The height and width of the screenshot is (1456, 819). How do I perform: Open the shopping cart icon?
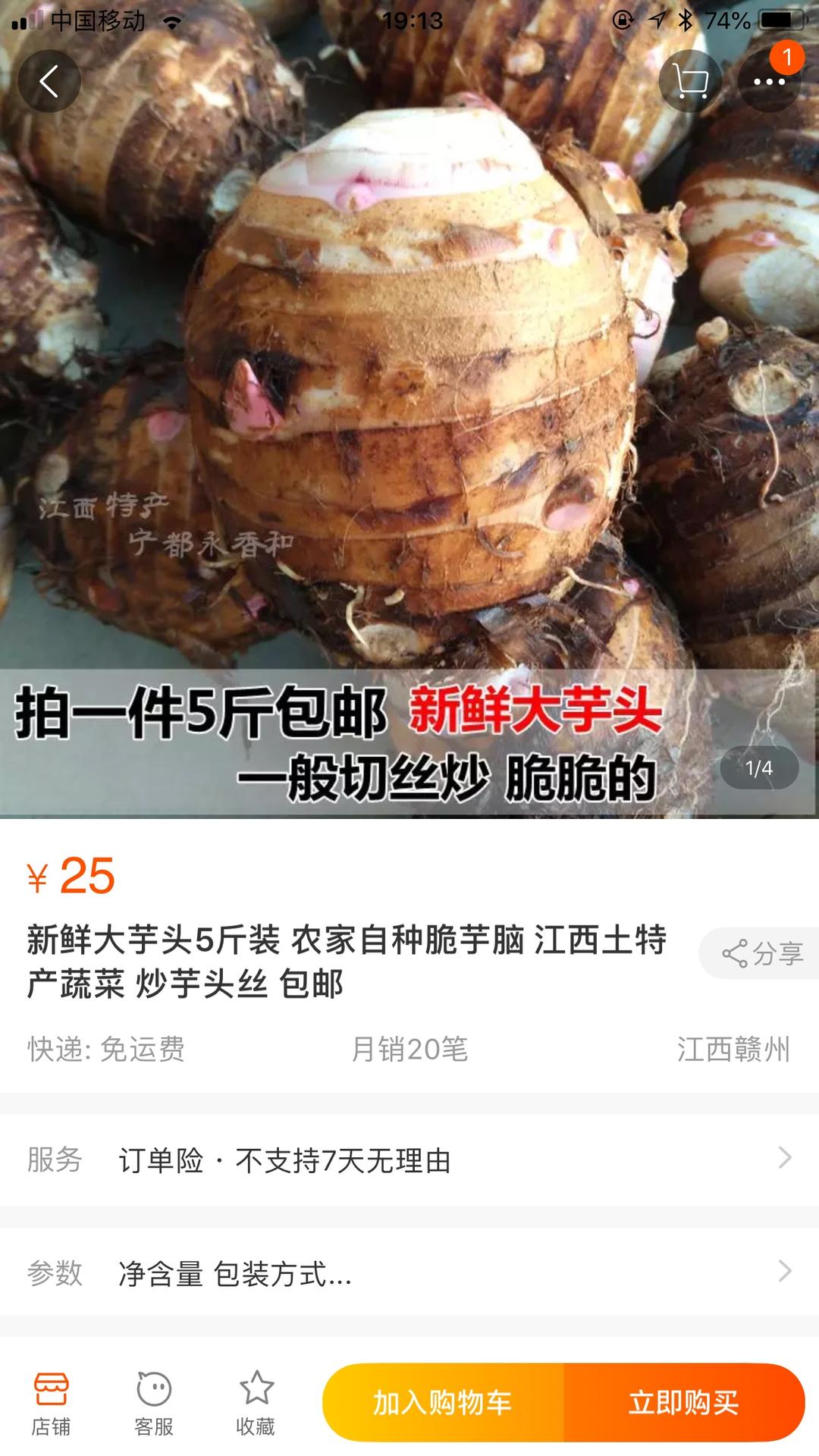[x=689, y=81]
